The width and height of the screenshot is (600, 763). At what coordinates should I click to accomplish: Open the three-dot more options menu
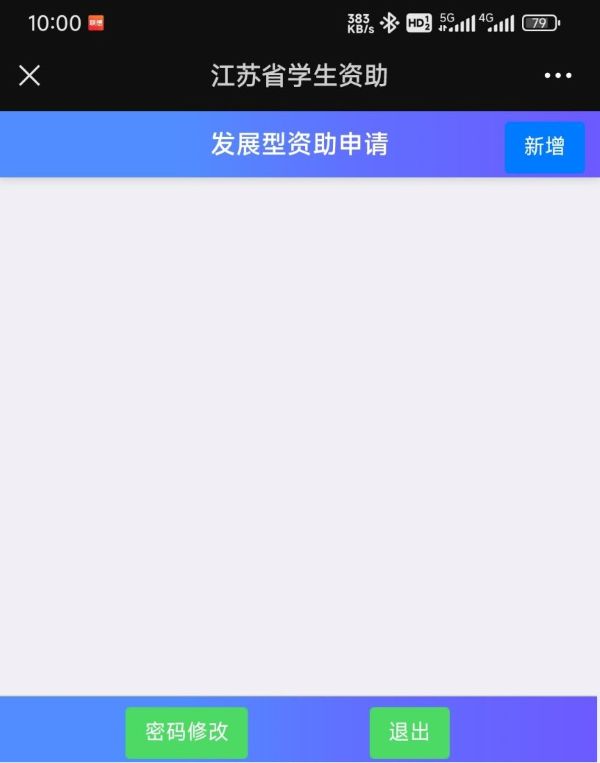558,76
